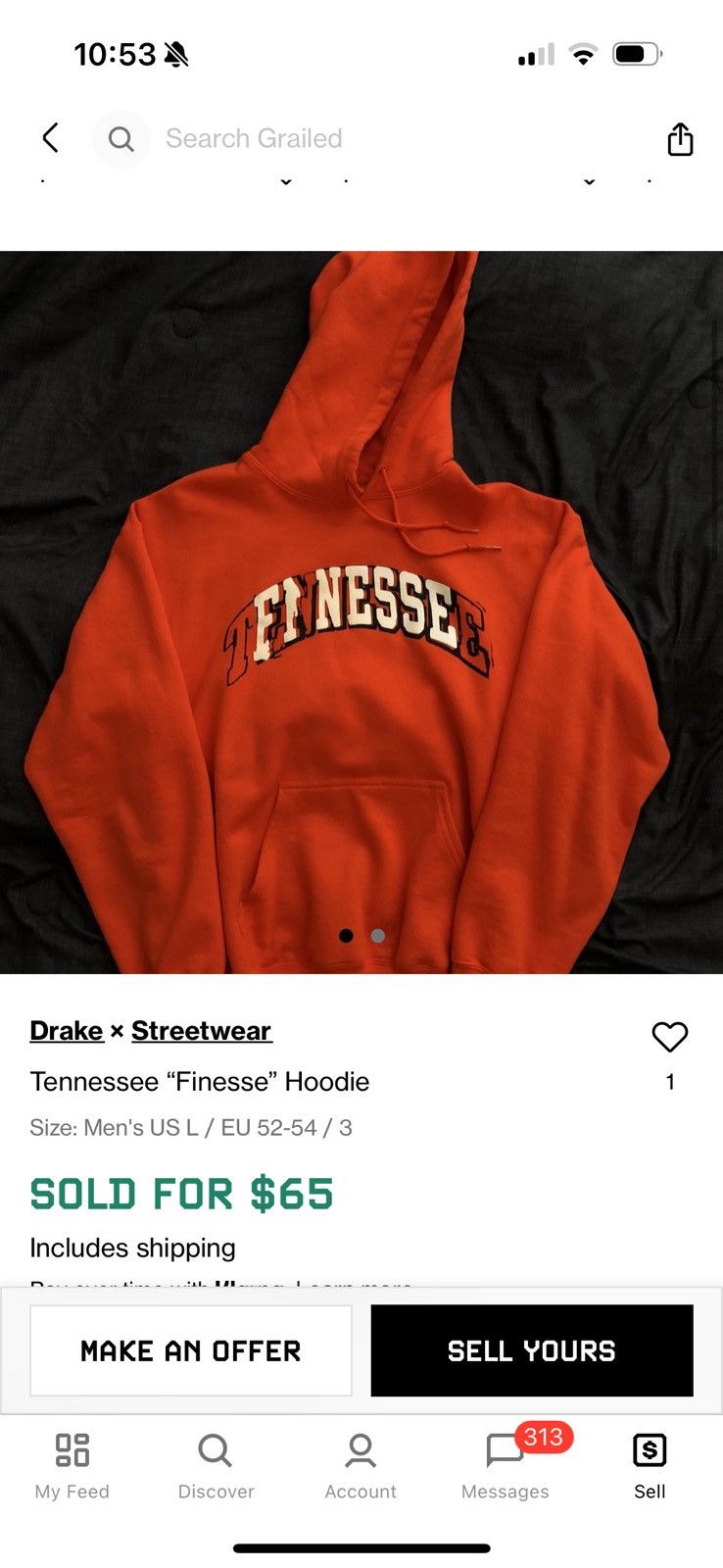Image resolution: width=723 pixels, height=1568 pixels.
Task: Open the orange hoodie listing photo
Action: [x=361, y=612]
